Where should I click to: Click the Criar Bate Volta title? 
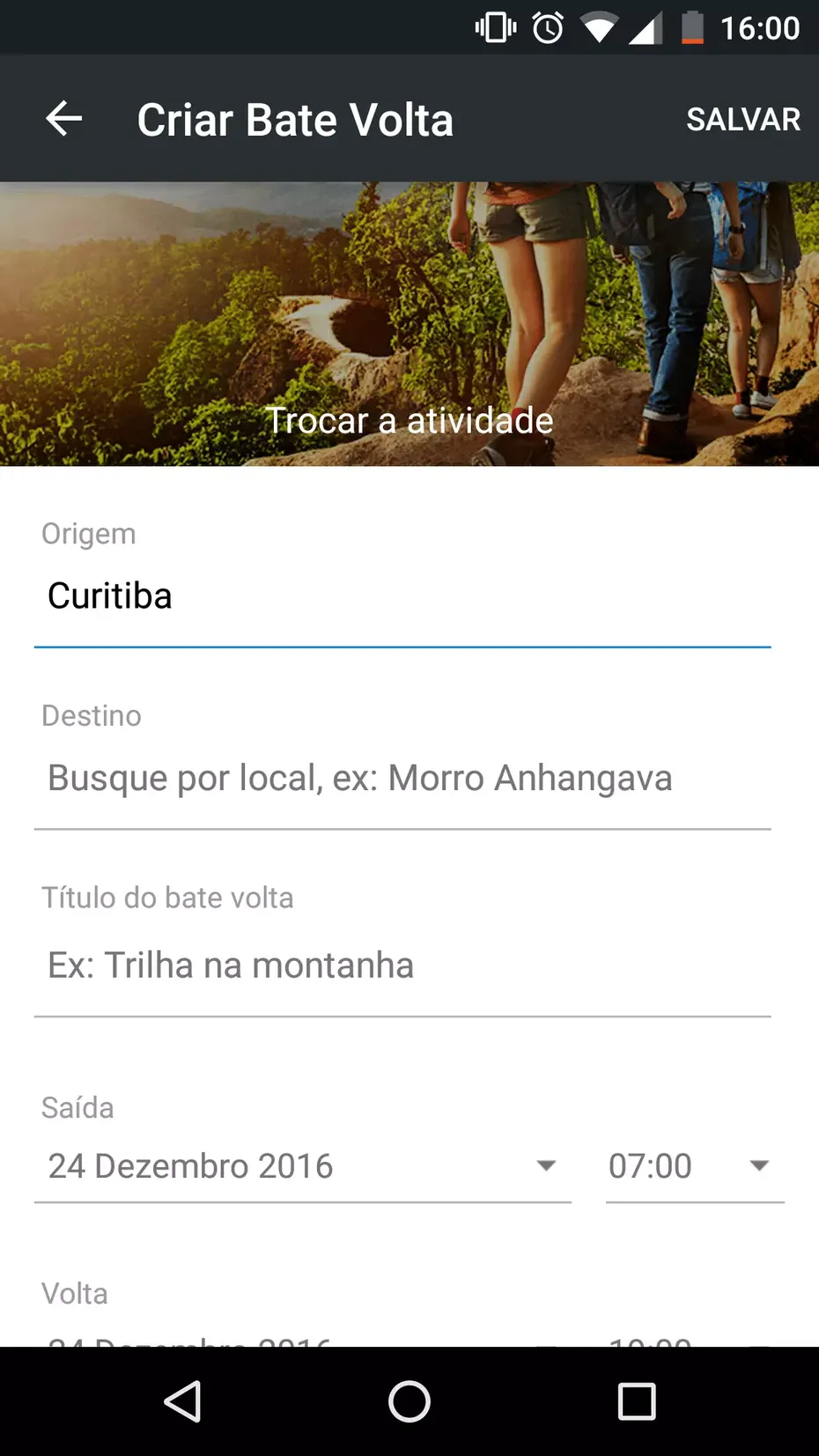(294, 119)
